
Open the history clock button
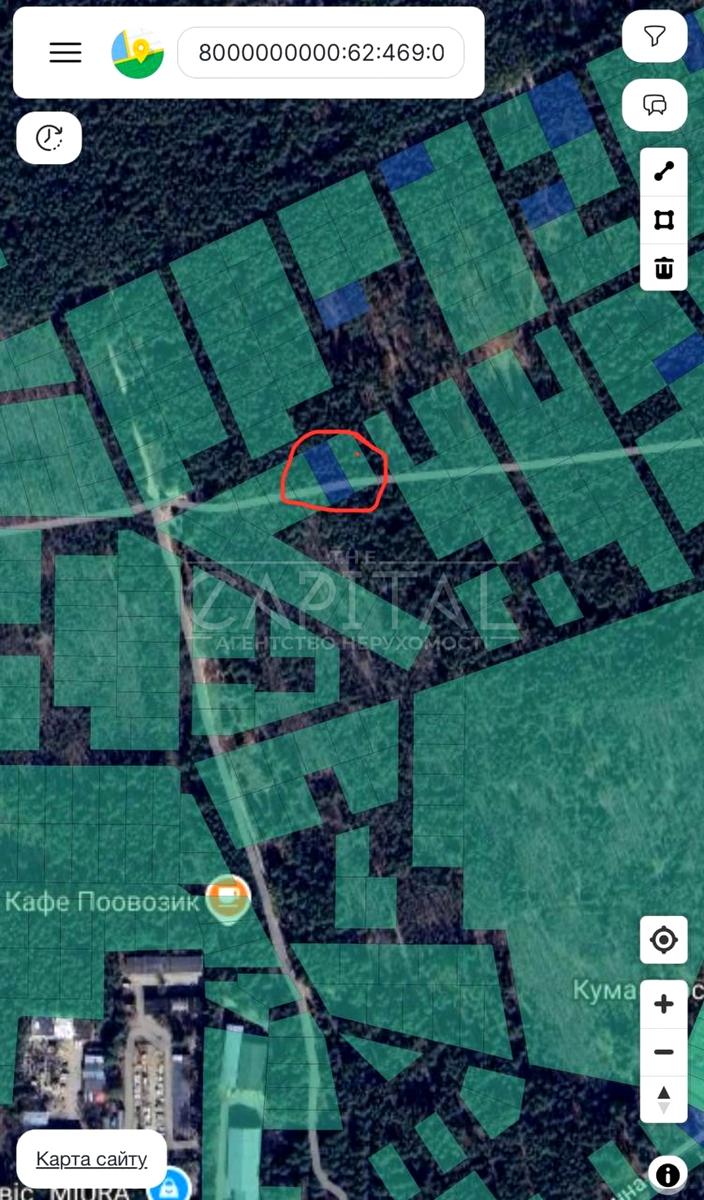click(x=48, y=138)
